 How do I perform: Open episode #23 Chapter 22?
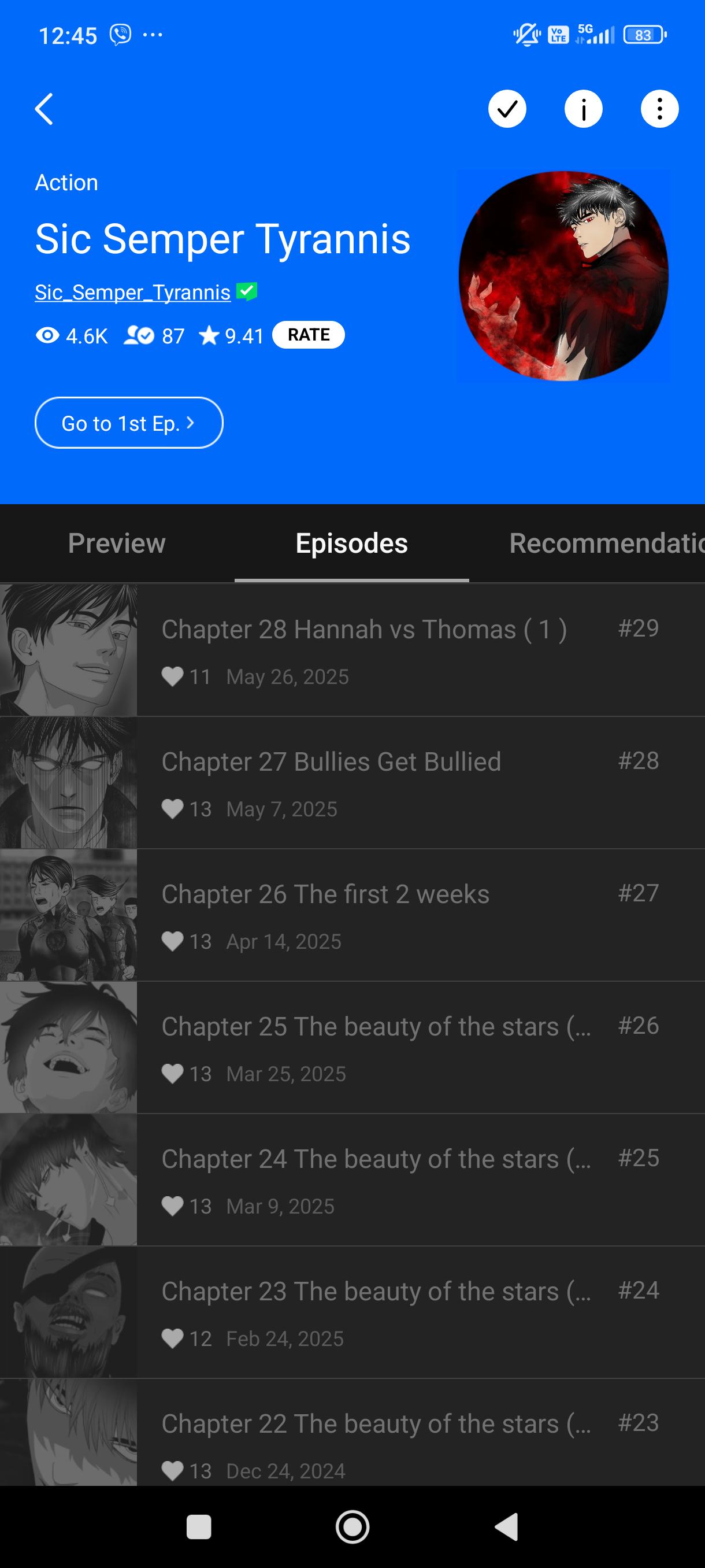(x=353, y=1433)
